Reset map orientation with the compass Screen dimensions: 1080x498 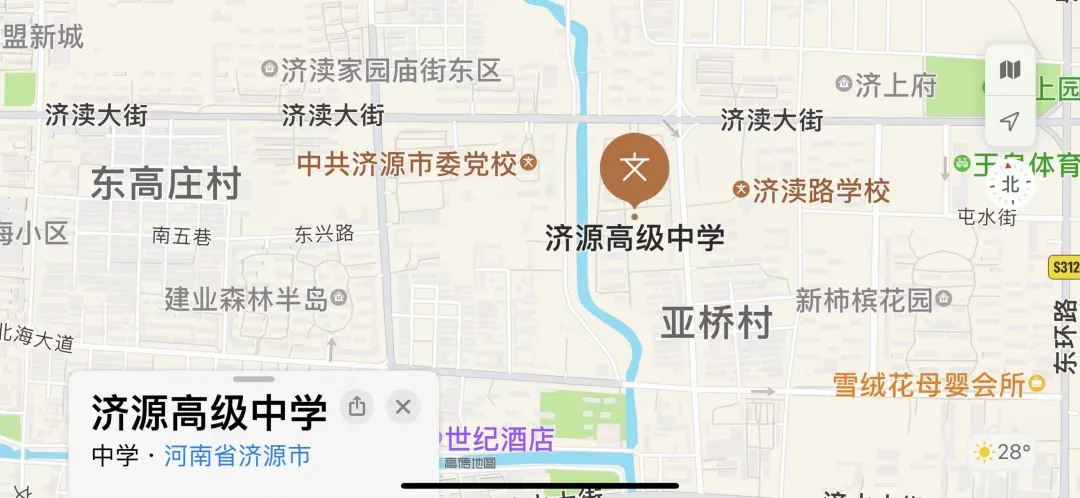pos(1010,185)
